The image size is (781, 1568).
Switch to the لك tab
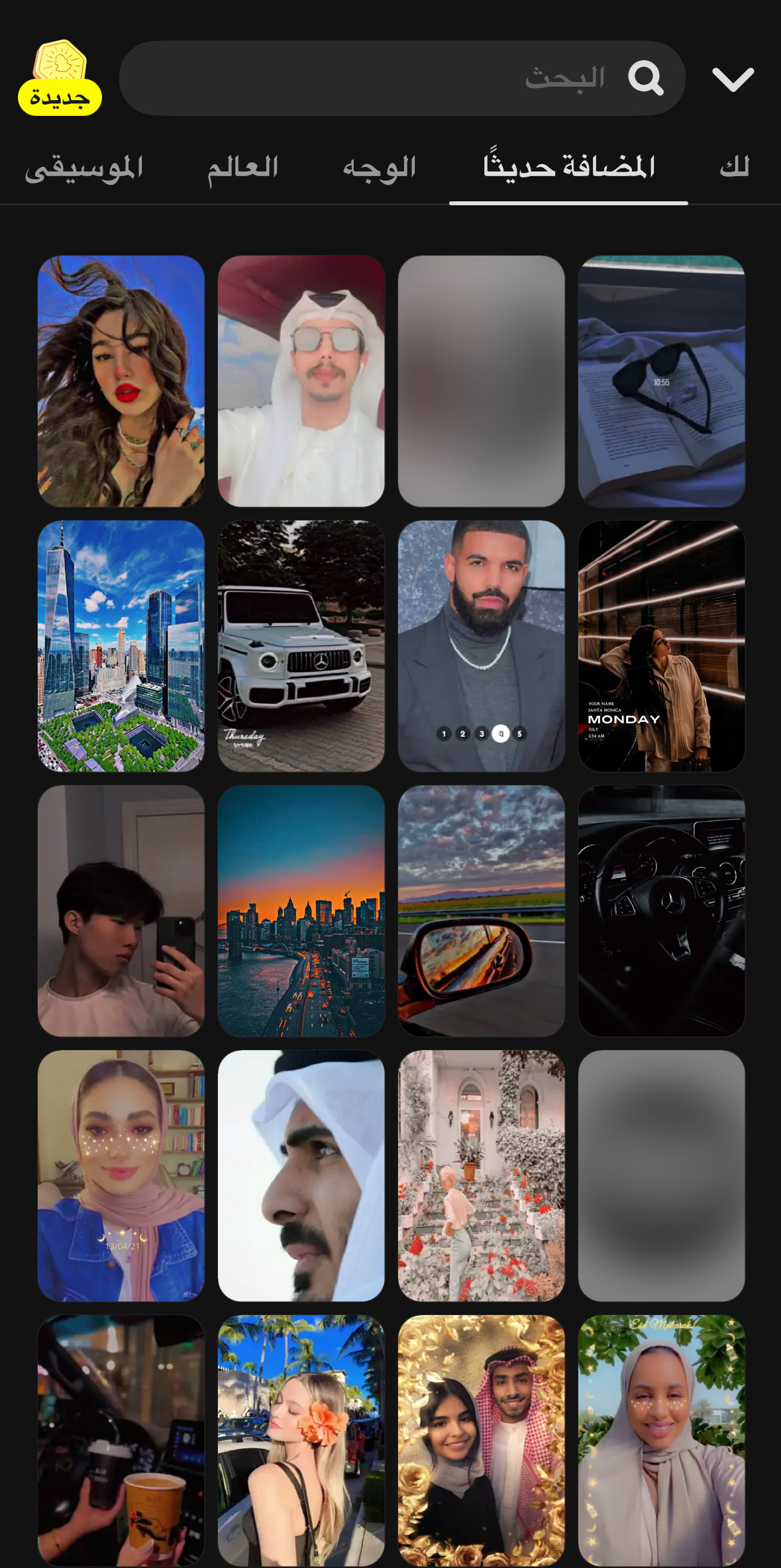[734, 167]
